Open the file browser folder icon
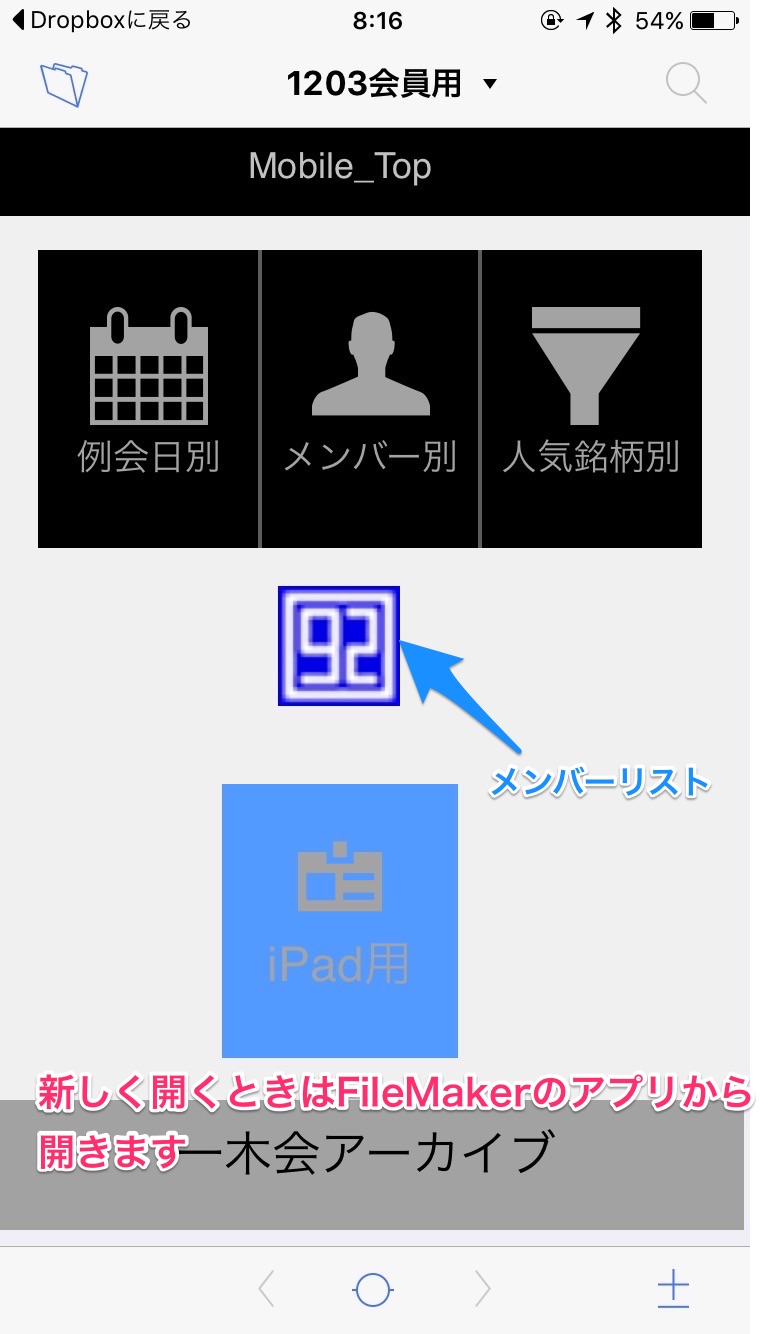 coord(65,84)
